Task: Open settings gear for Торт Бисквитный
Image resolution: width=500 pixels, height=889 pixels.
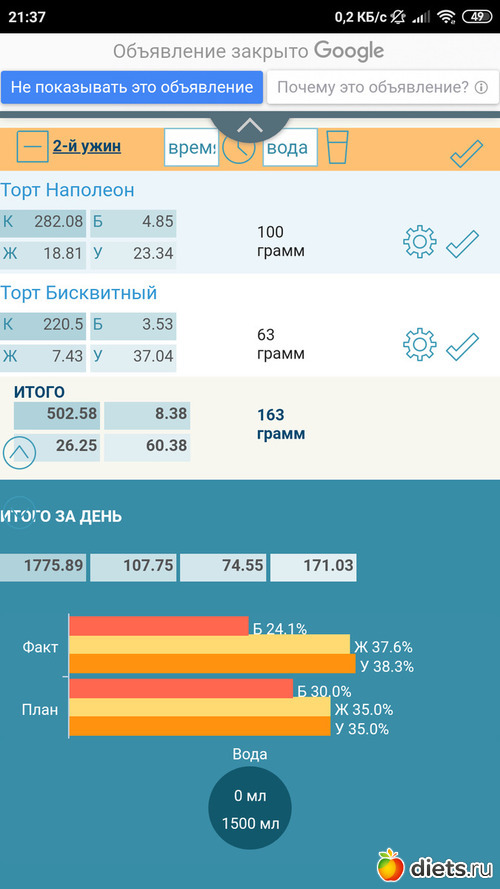Action: coord(420,345)
